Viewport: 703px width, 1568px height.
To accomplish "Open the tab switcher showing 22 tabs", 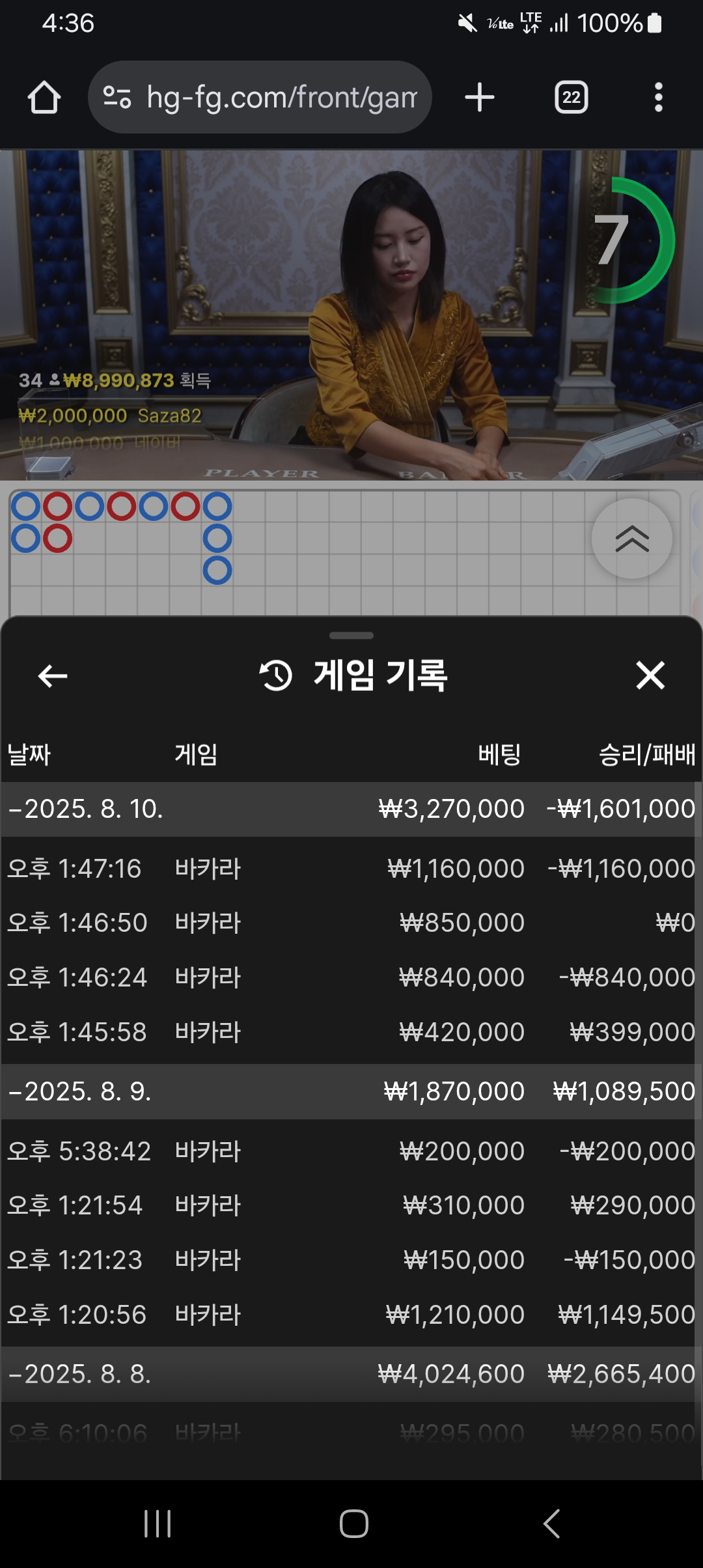I will 571,98.
